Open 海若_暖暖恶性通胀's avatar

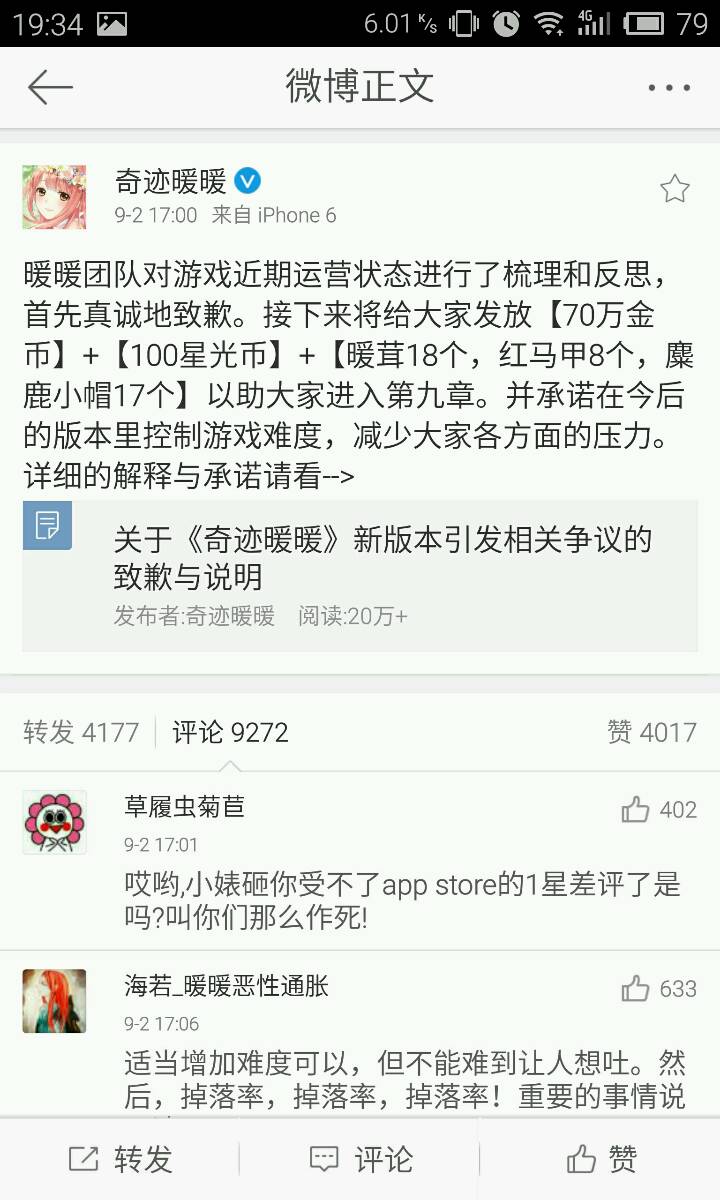pyautogui.click(x=55, y=1001)
